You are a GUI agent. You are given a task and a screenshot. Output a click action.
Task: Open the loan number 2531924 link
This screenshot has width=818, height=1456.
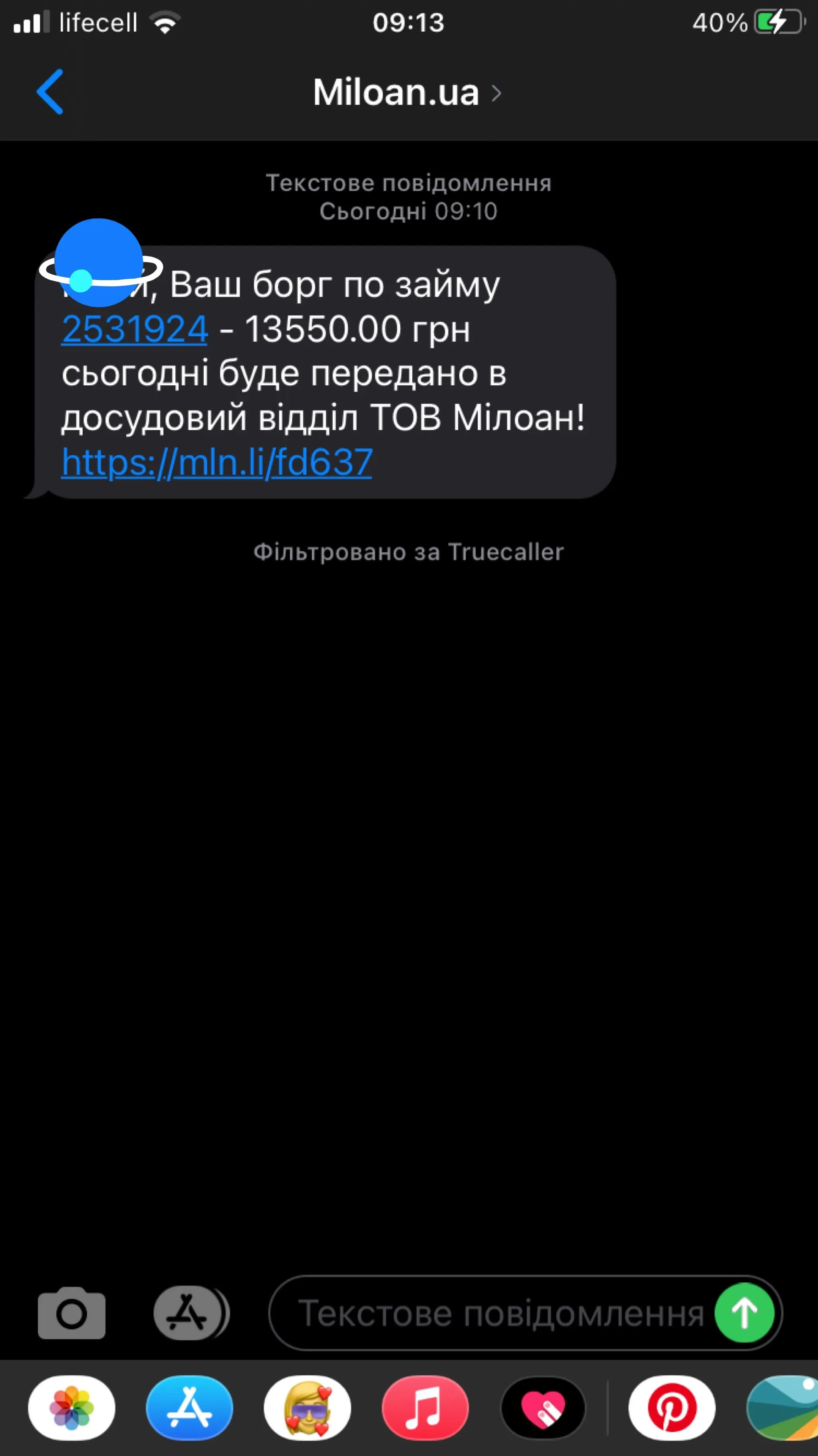[135, 329]
